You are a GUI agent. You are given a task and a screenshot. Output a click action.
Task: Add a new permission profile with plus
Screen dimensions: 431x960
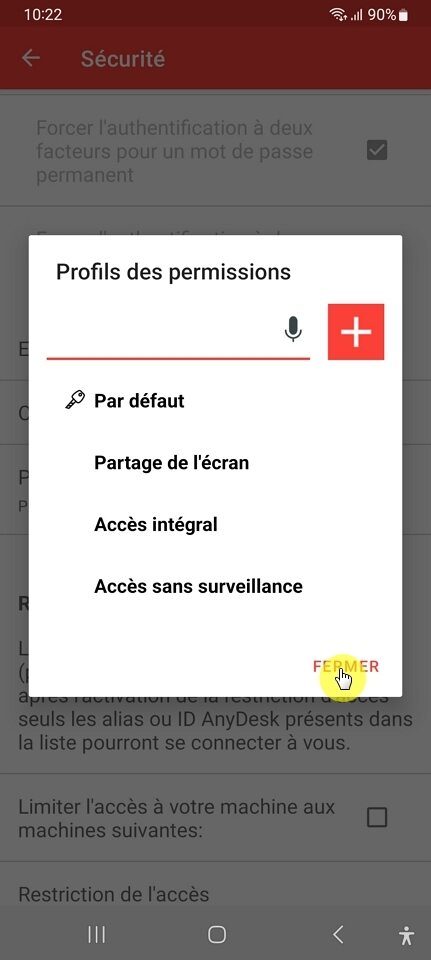[x=356, y=331]
